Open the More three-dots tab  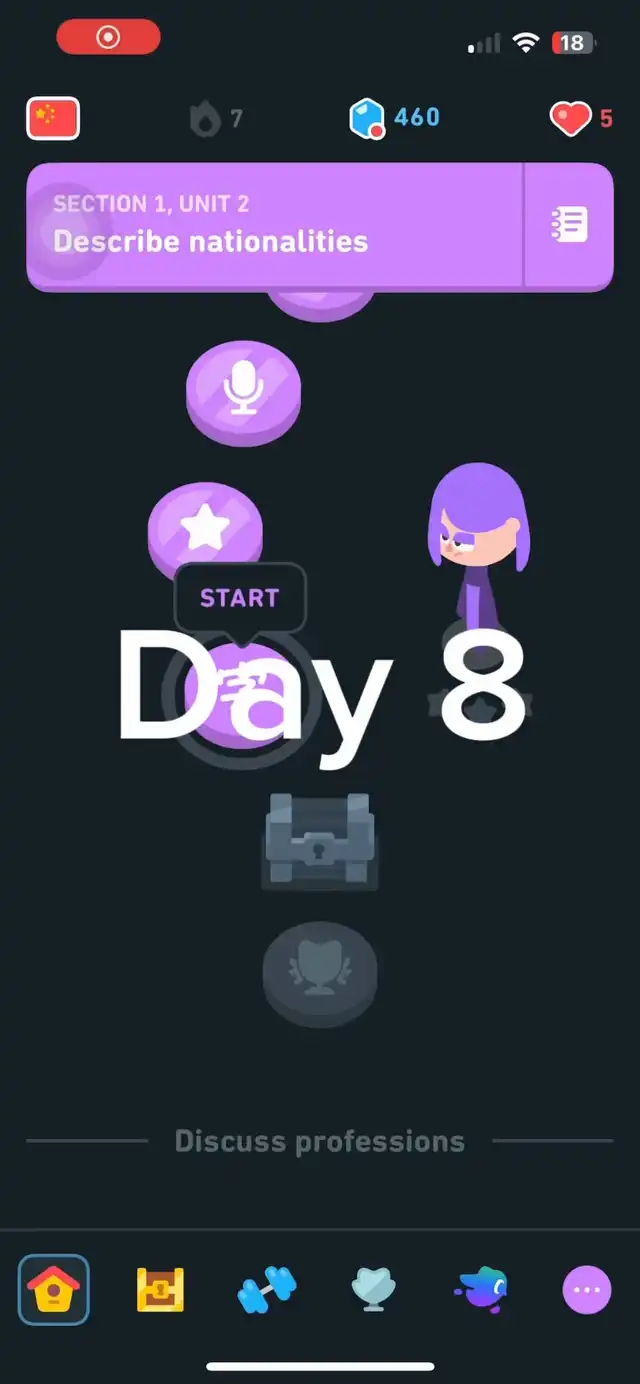(587, 1290)
